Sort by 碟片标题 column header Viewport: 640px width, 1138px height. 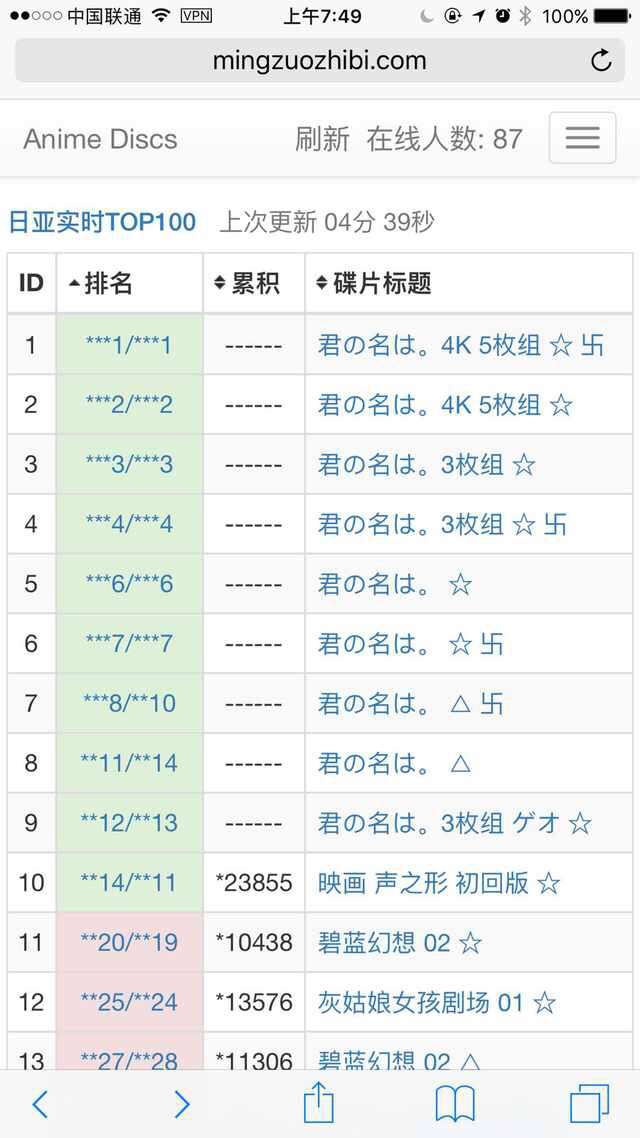point(374,284)
